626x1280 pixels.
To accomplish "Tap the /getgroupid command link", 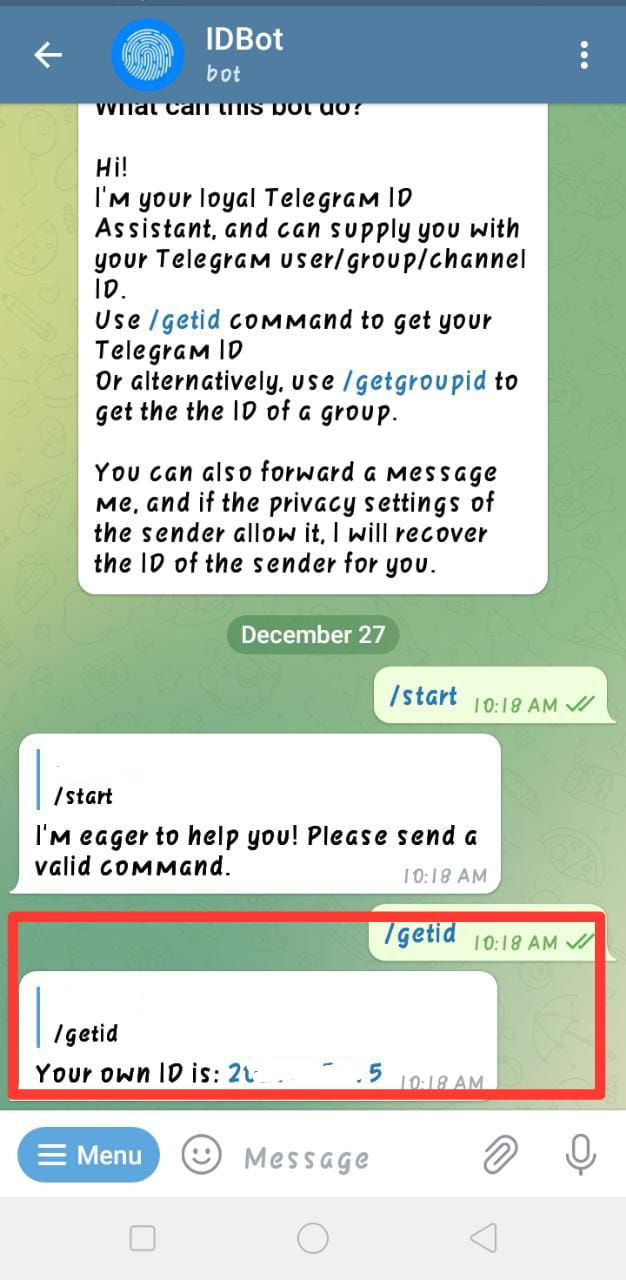I will coord(414,381).
